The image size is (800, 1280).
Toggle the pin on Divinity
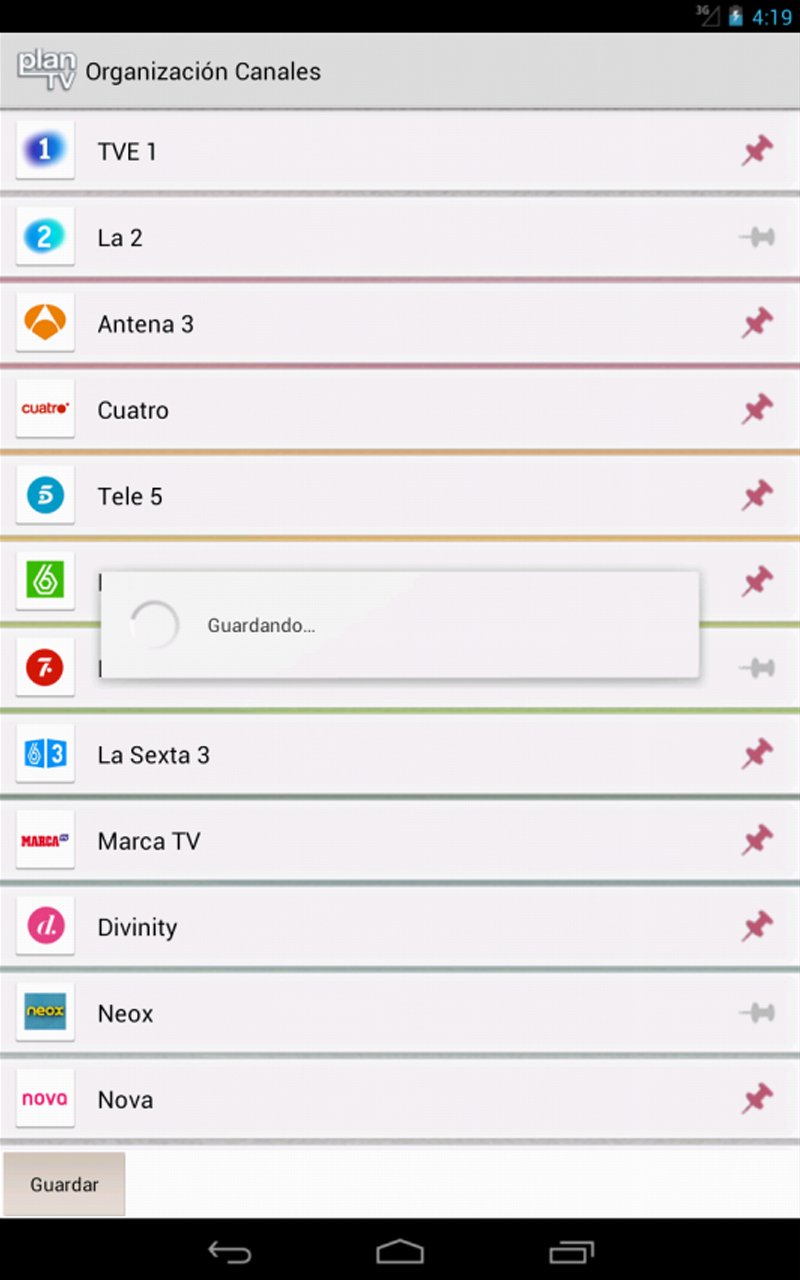click(757, 926)
